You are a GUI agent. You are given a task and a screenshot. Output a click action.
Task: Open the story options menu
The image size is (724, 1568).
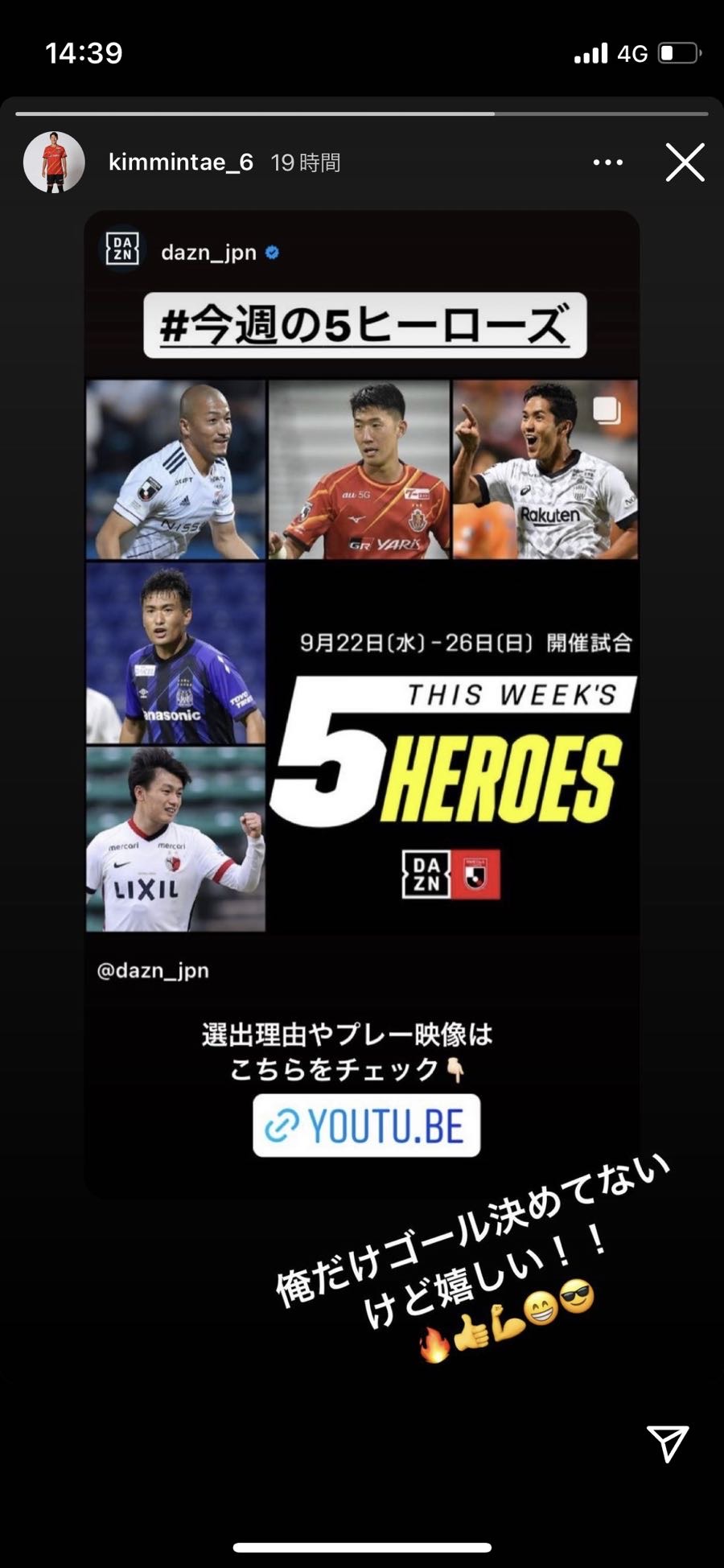click(x=607, y=163)
